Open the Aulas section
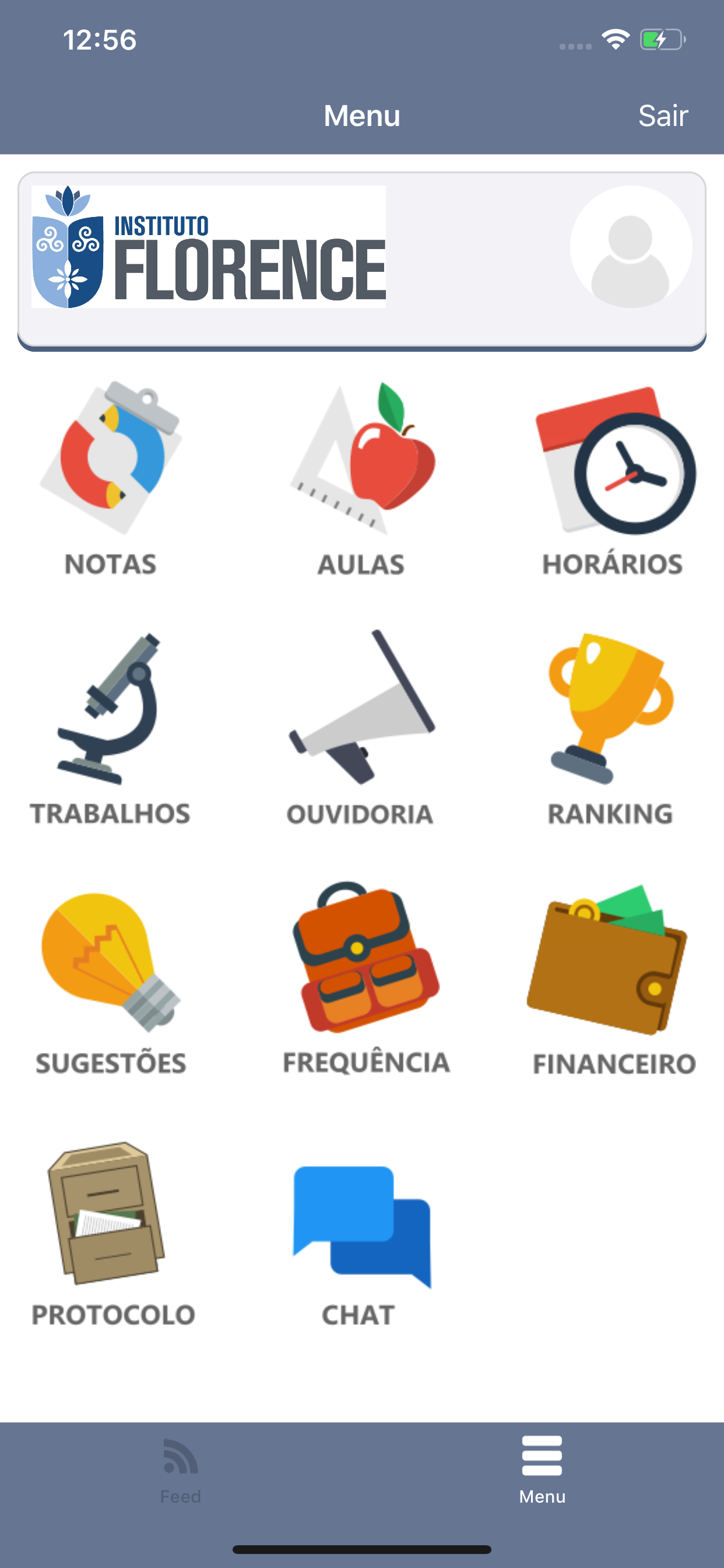Viewport: 724px width, 1568px height. click(361, 478)
